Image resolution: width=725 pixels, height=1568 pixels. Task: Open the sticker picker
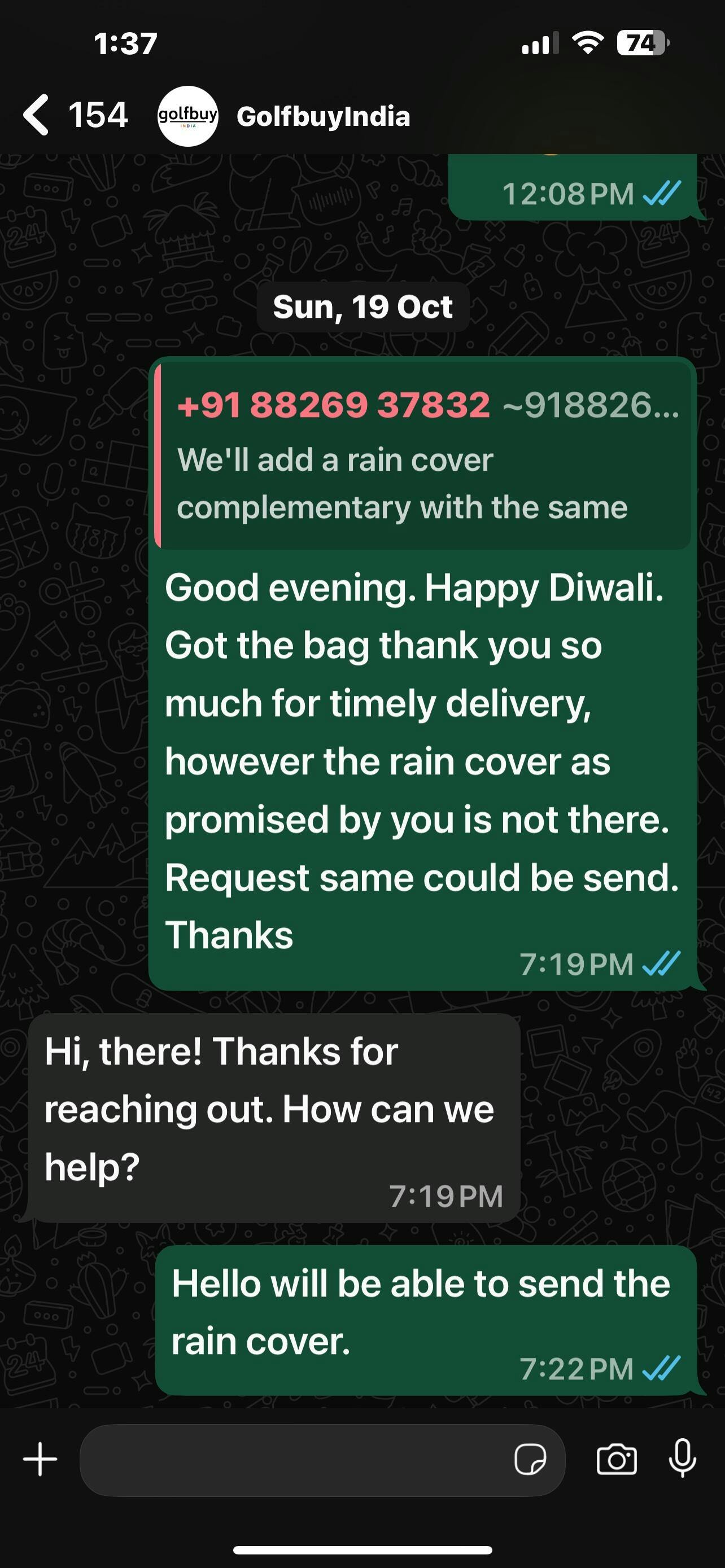(x=530, y=1459)
